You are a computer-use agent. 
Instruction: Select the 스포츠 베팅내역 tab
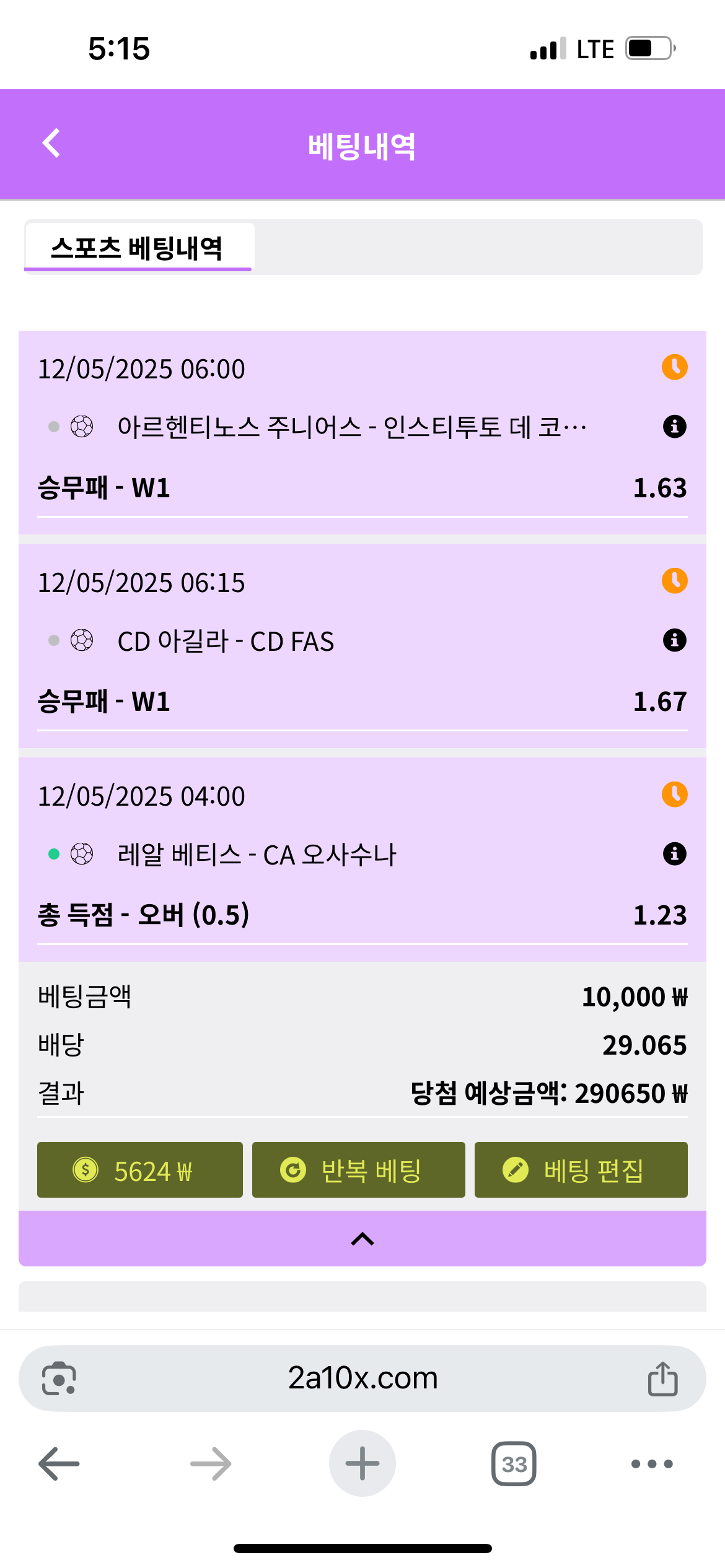(138, 248)
